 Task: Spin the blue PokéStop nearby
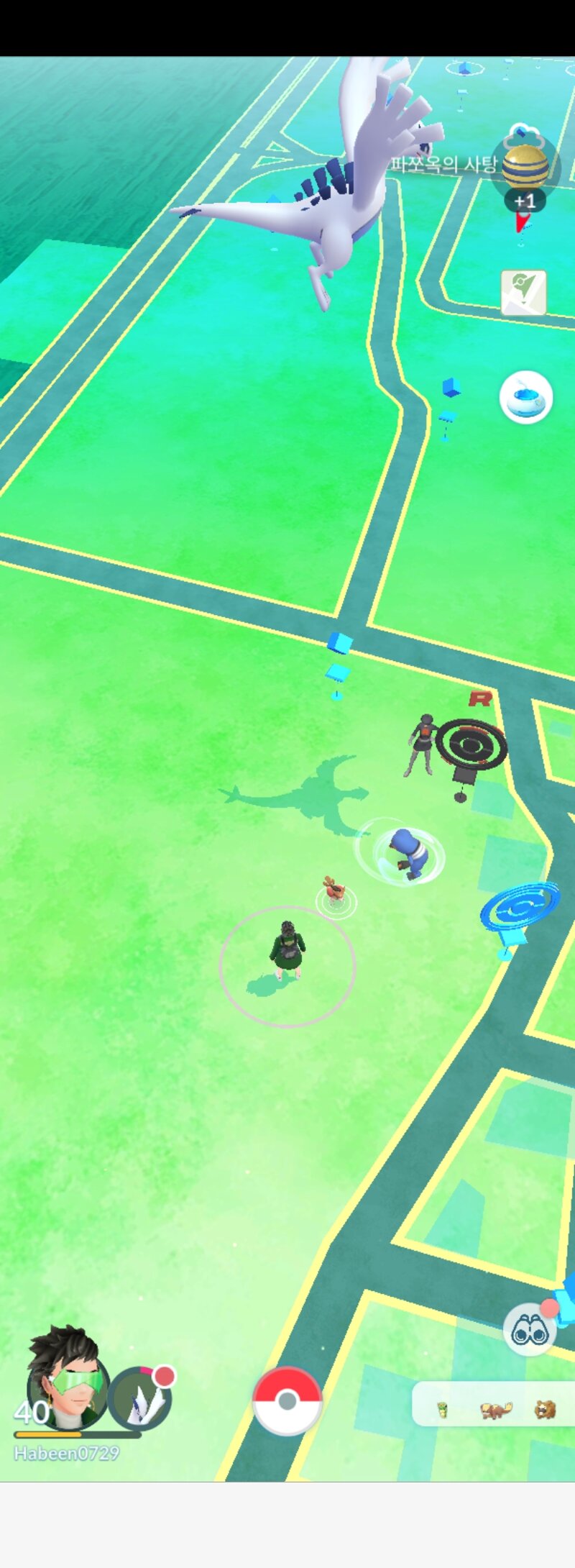(x=520, y=907)
